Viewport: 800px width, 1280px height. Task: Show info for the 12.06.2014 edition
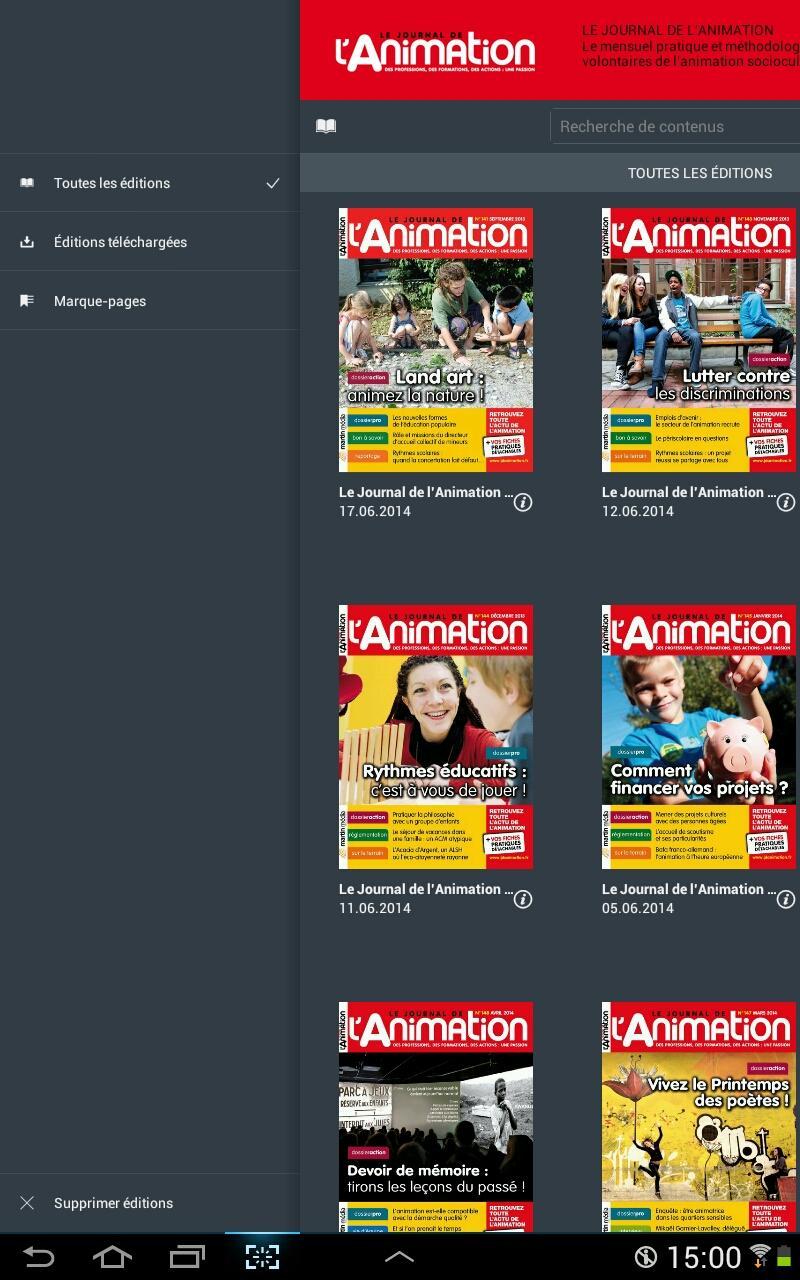point(786,502)
